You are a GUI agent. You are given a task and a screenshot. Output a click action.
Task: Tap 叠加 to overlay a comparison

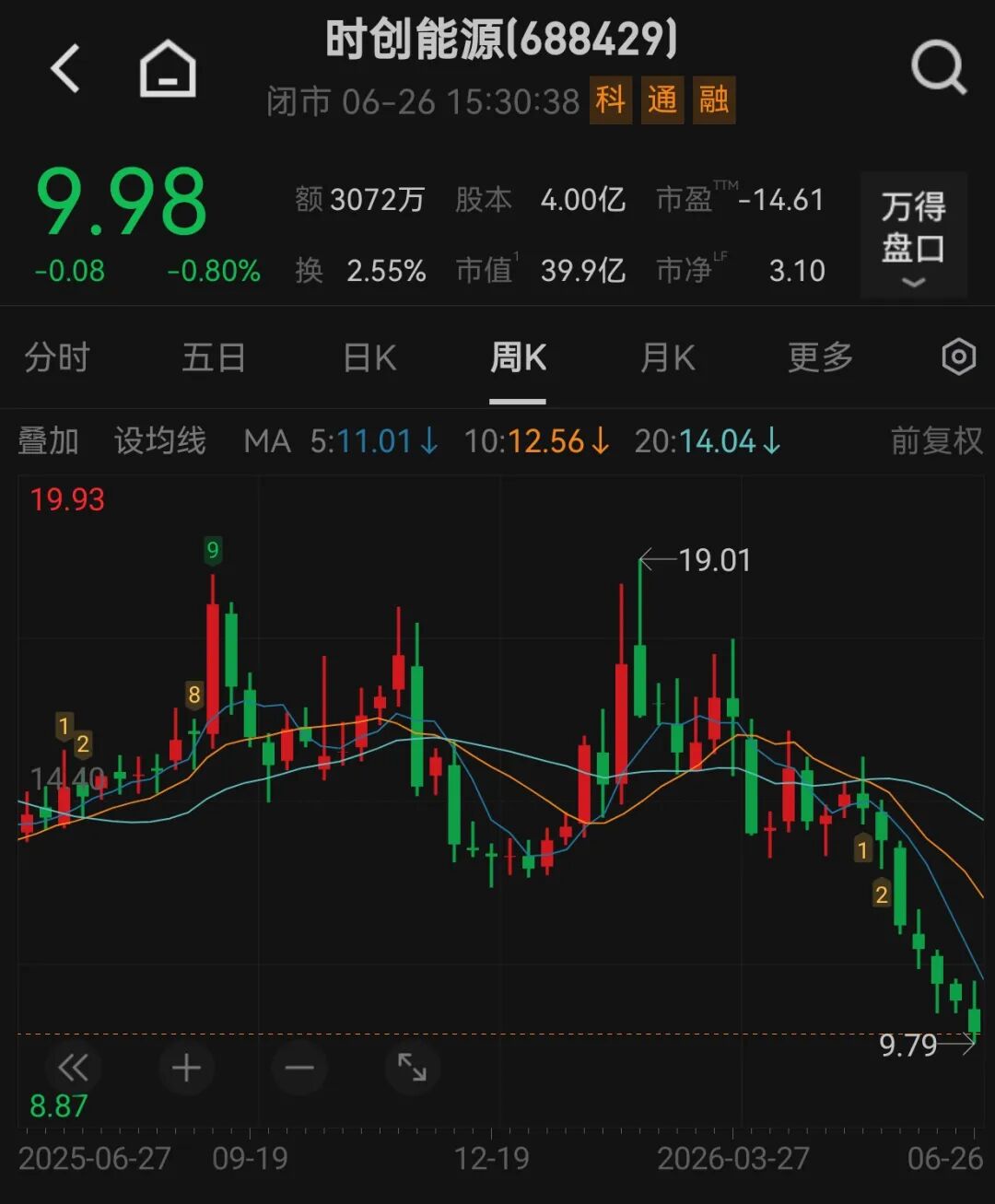(x=49, y=441)
